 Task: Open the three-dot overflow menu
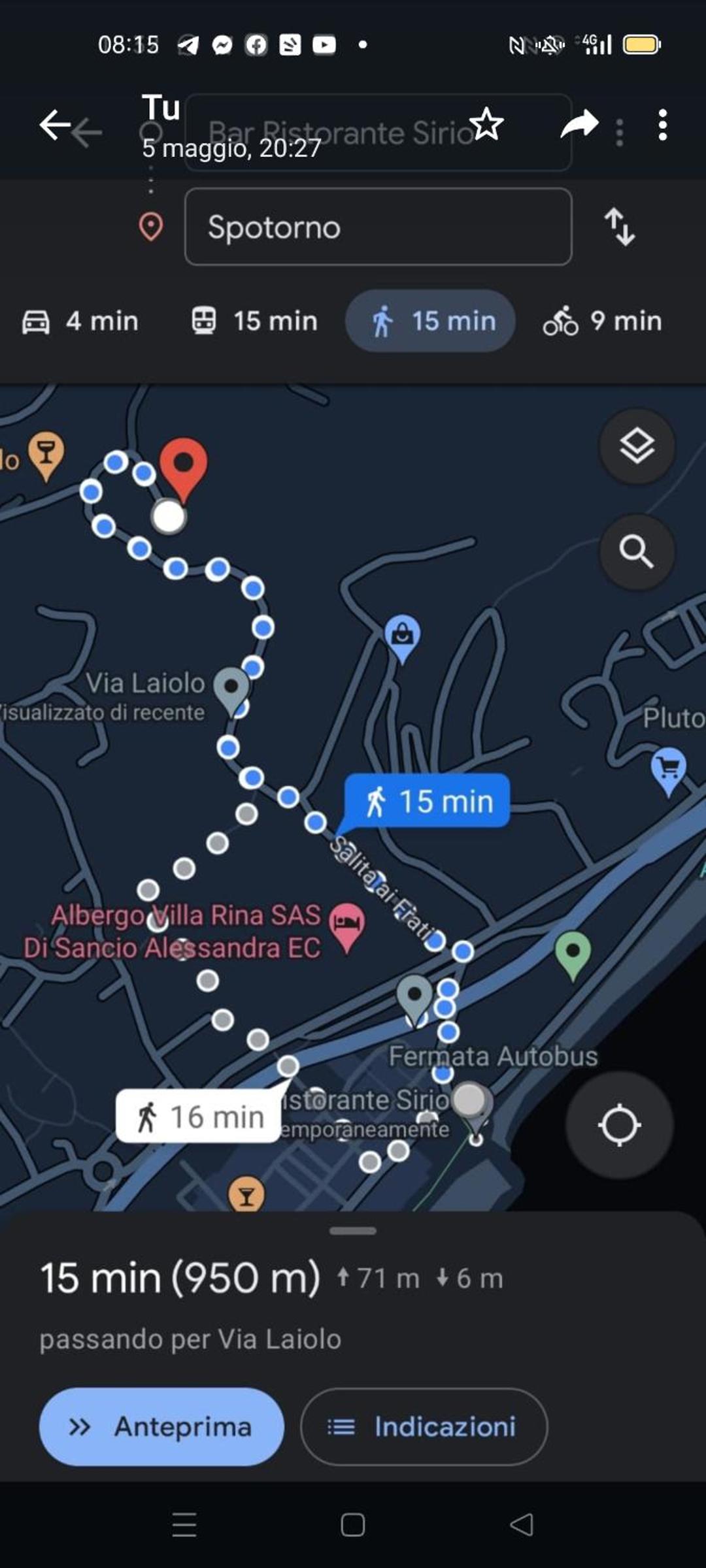point(662,125)
